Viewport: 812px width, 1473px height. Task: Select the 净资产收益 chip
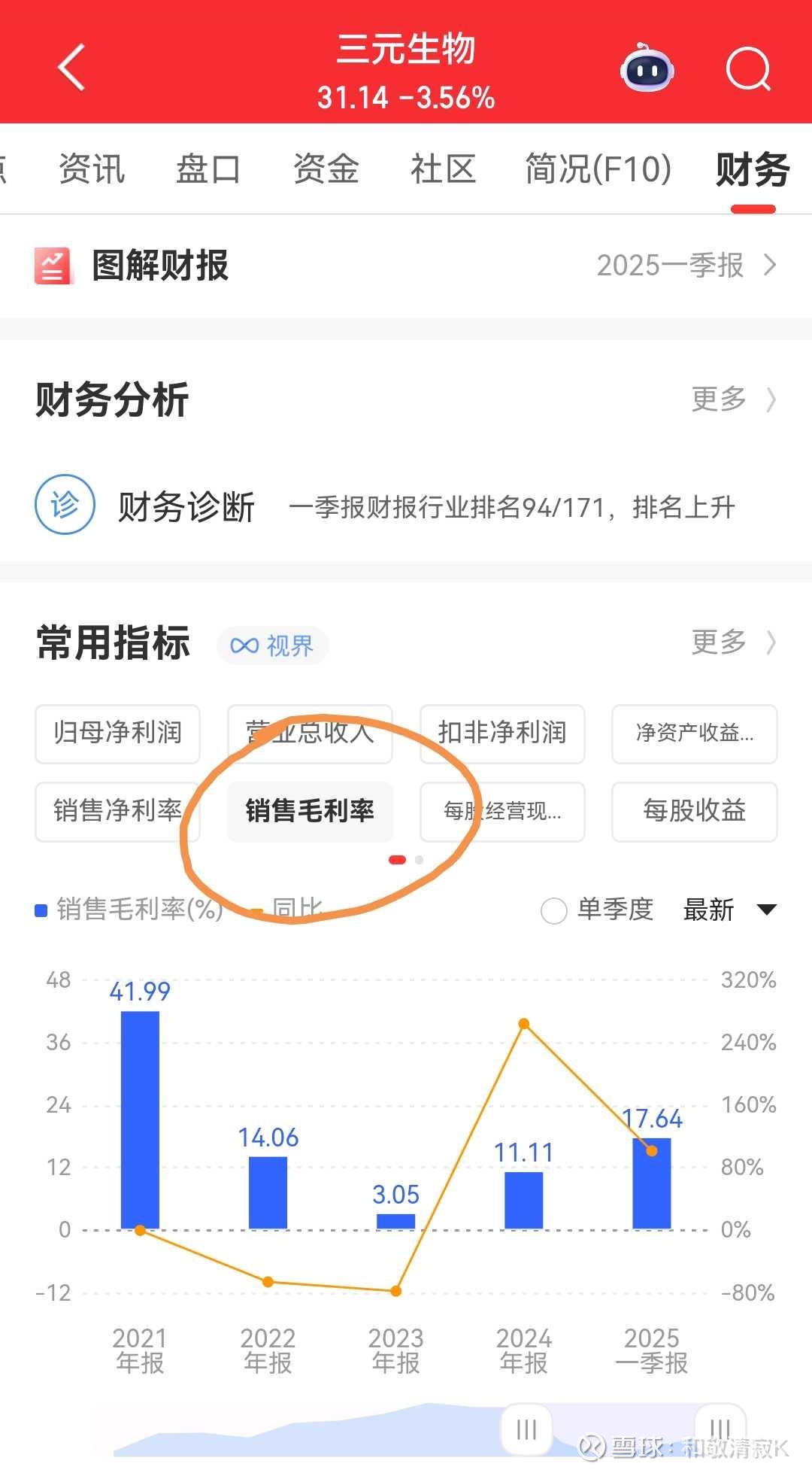[695, 733]
